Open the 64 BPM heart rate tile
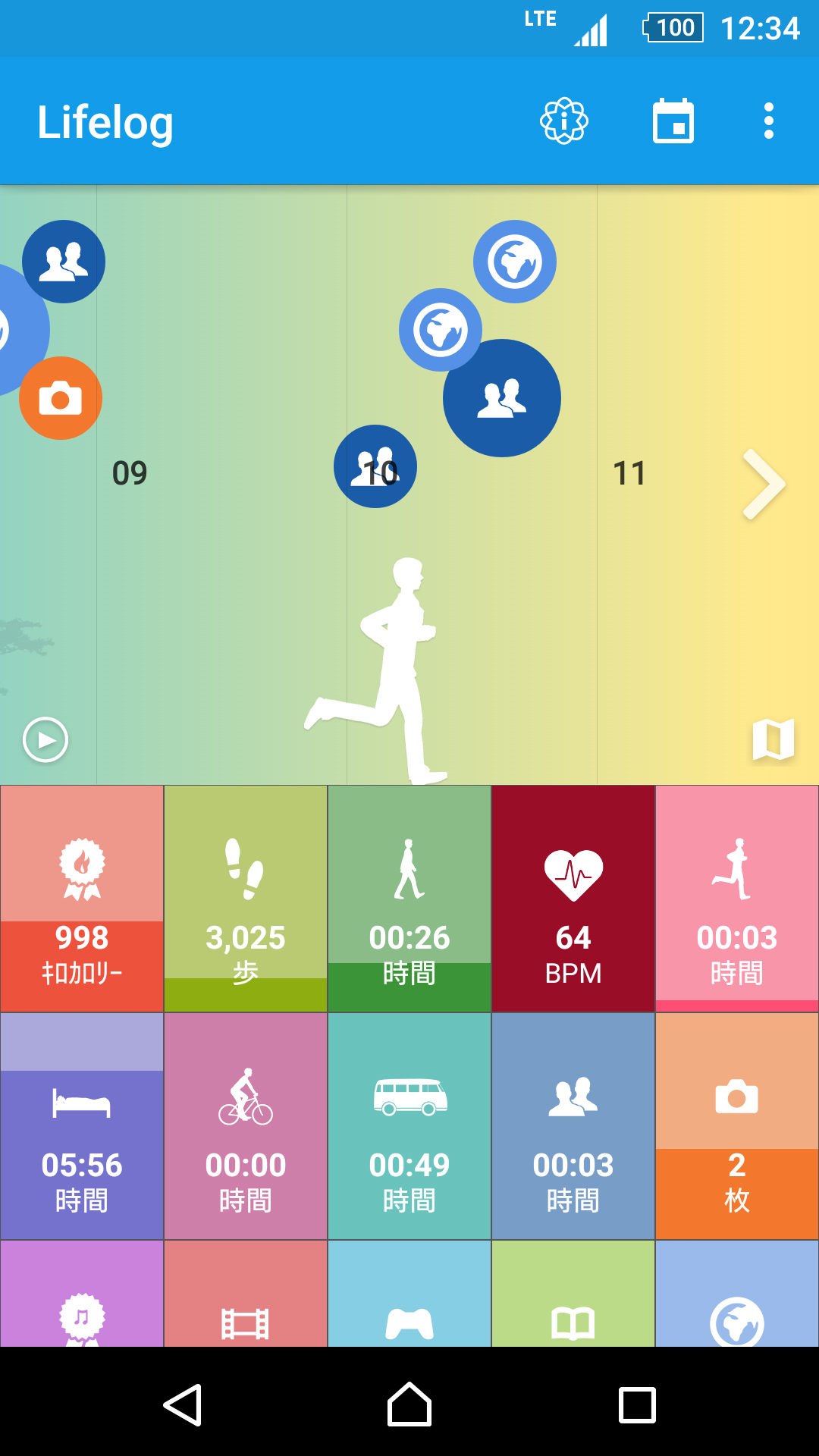 point(573,899)
